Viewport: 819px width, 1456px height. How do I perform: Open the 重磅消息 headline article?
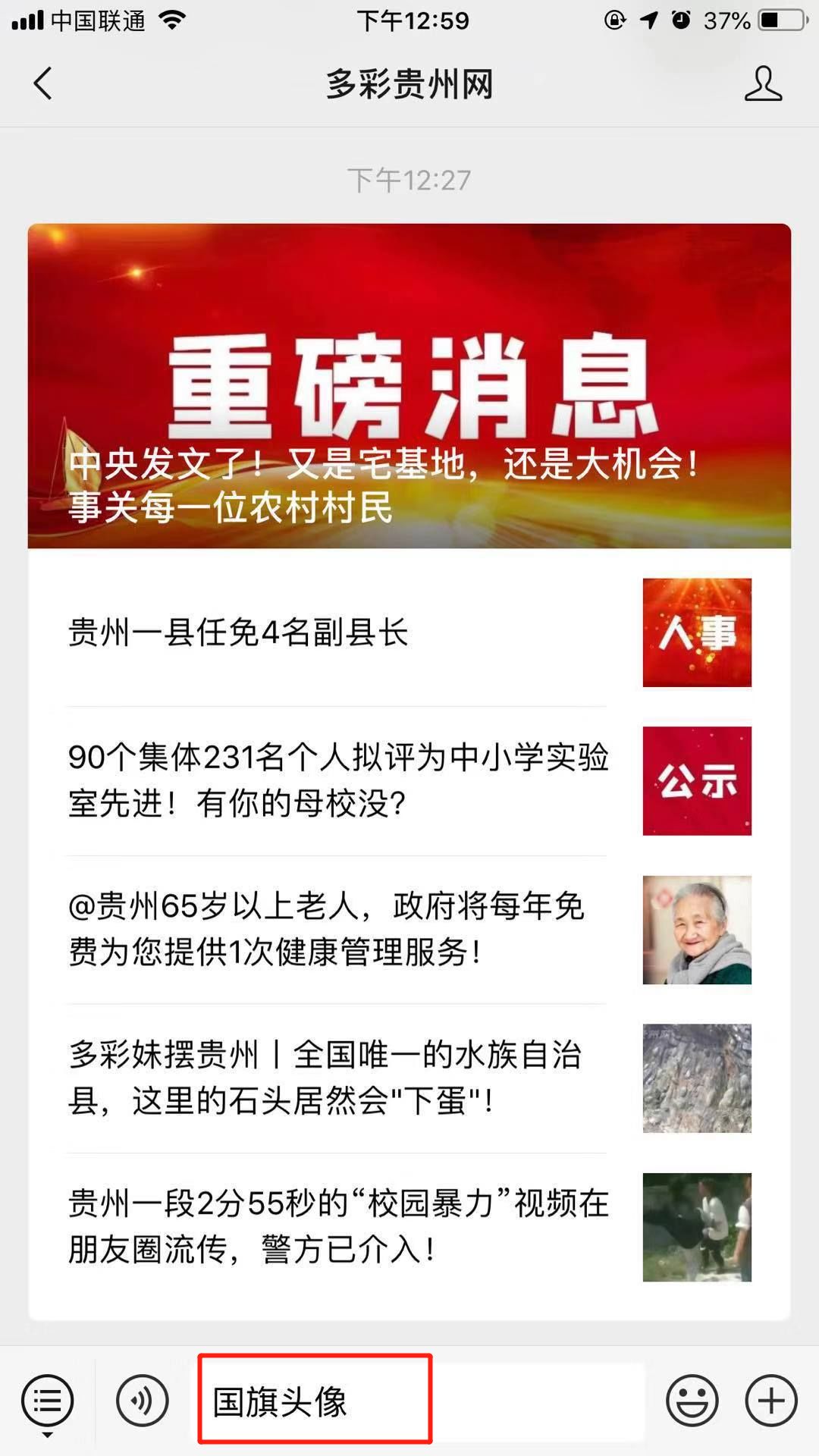[409, 385]
